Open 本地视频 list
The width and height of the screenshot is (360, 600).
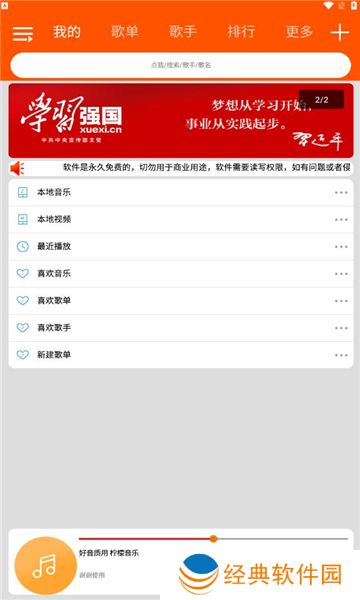click(181, 220)
